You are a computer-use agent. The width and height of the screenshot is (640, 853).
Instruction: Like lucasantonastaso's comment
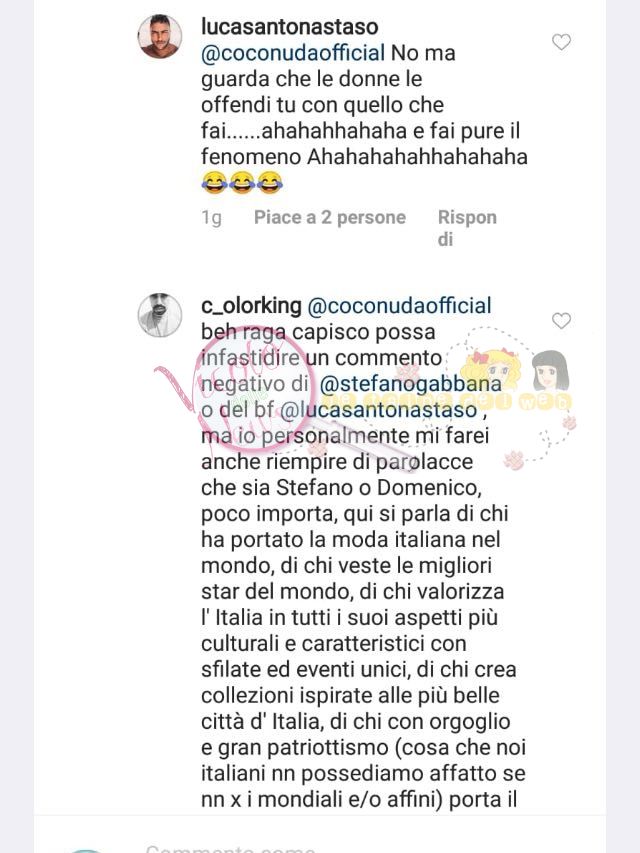pos(562,42)
